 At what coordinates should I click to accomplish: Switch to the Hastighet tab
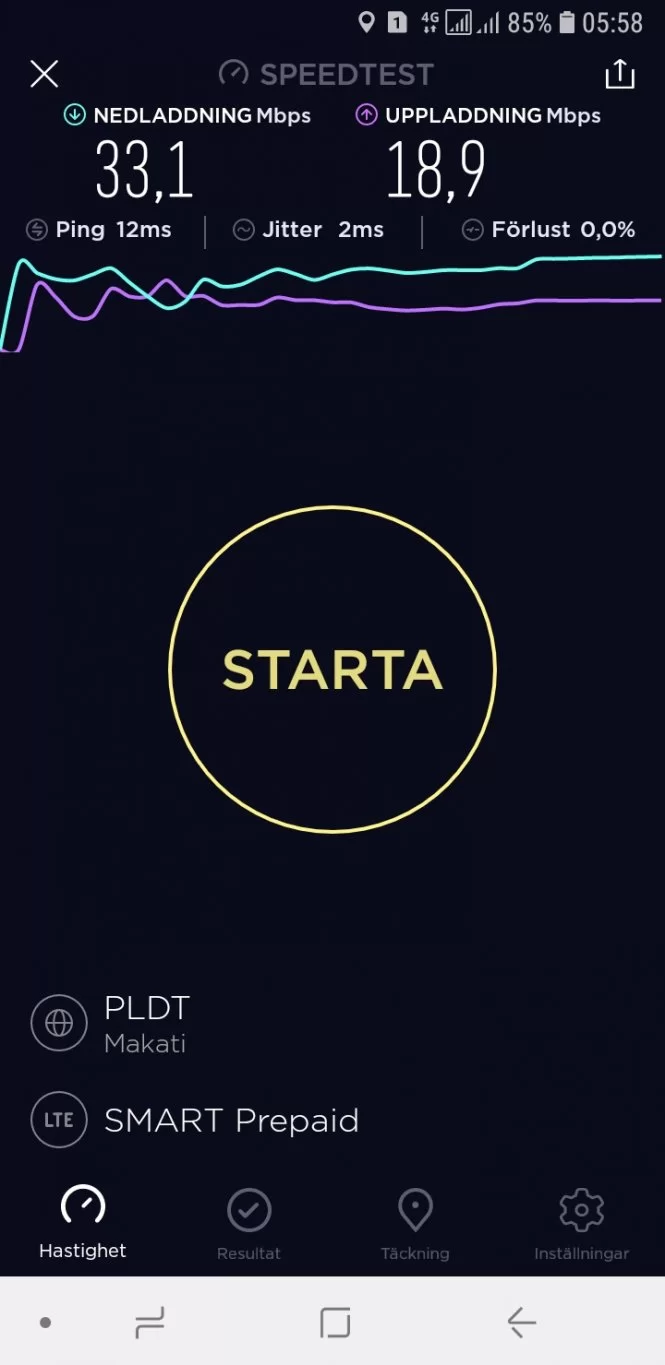coord(83,1222)
